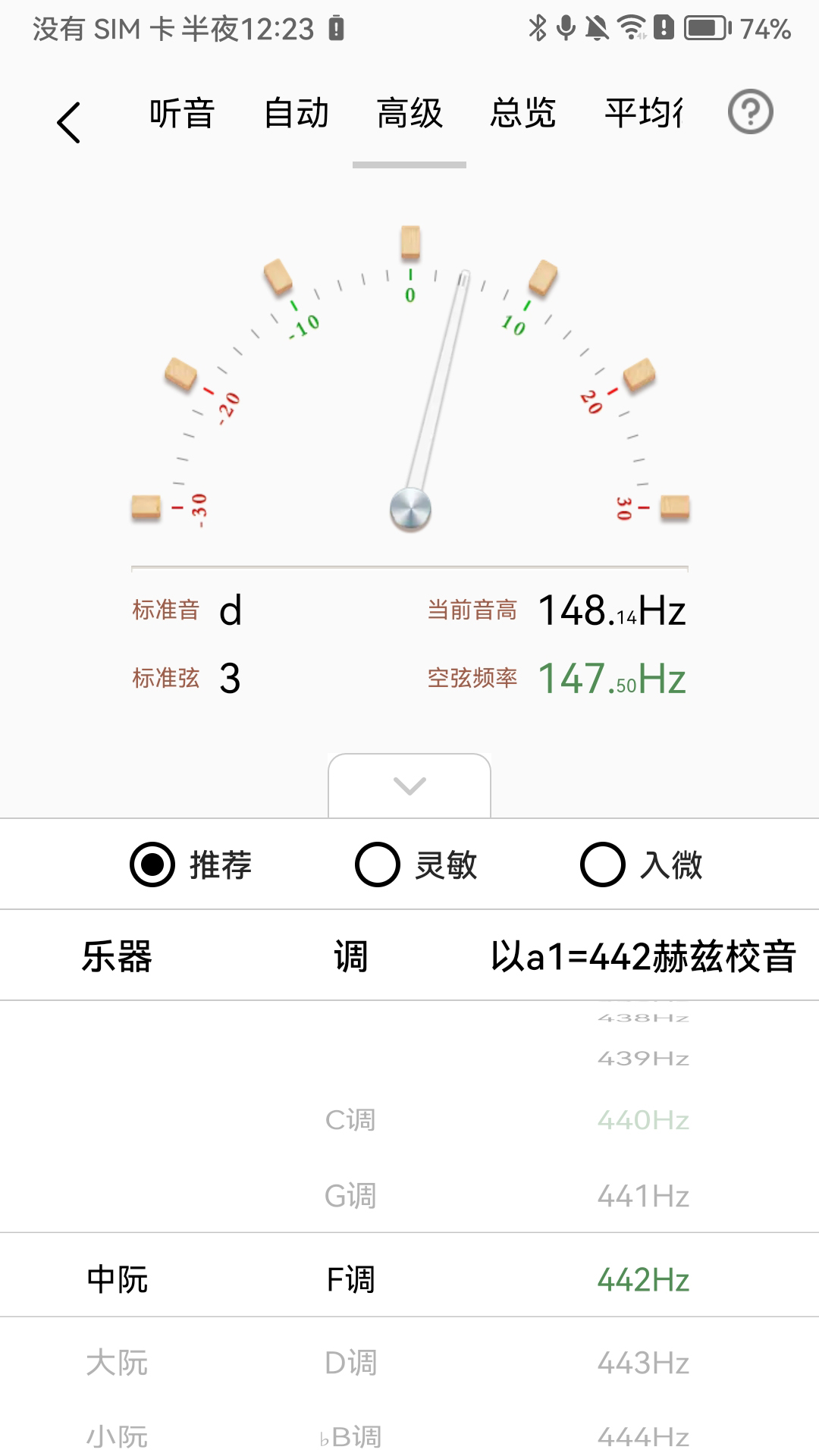The image size is (819, 1456).
Task: Select F调 in the key picker wheel
Action: coord(352,1280)
